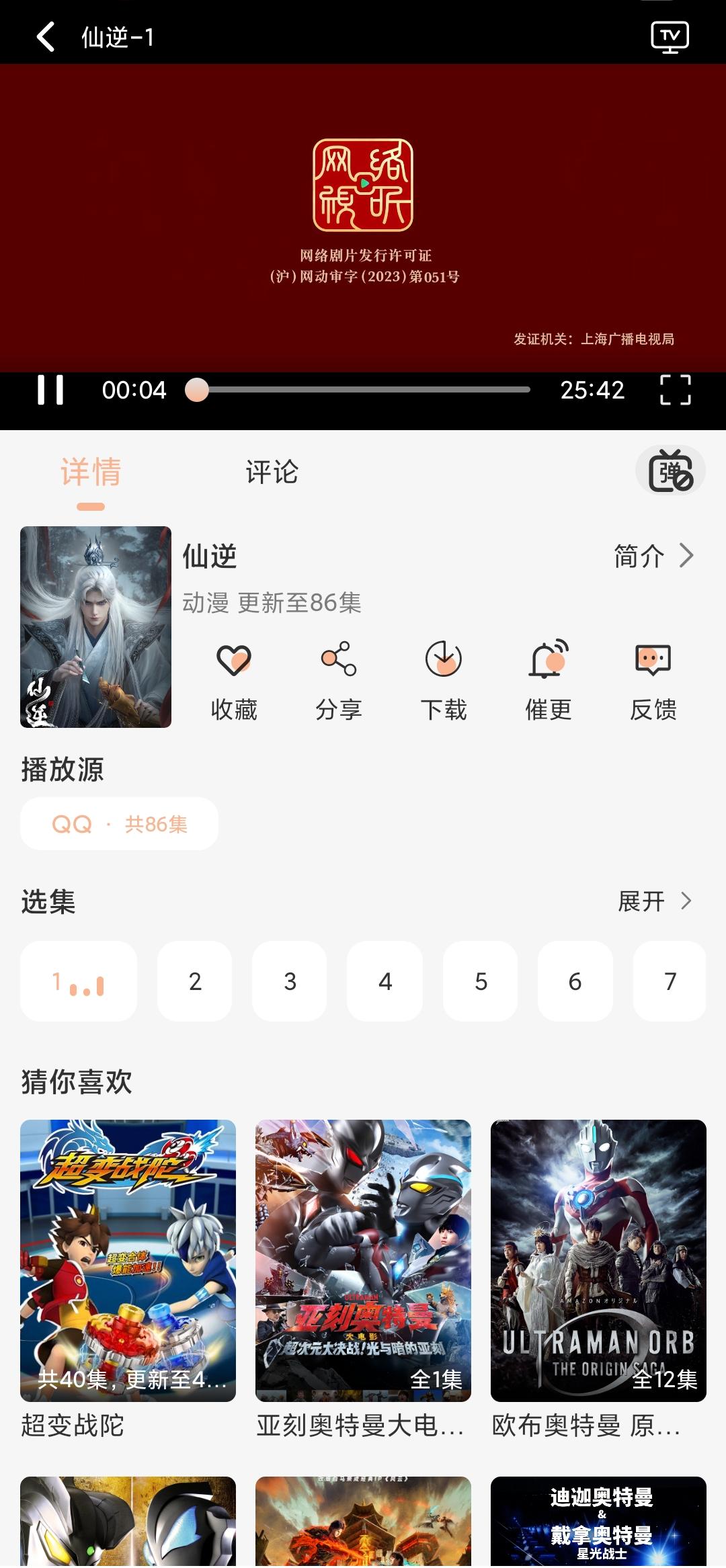Select the QQ 共86集 play source
The image size is (726, 1568).
(119, 823)
